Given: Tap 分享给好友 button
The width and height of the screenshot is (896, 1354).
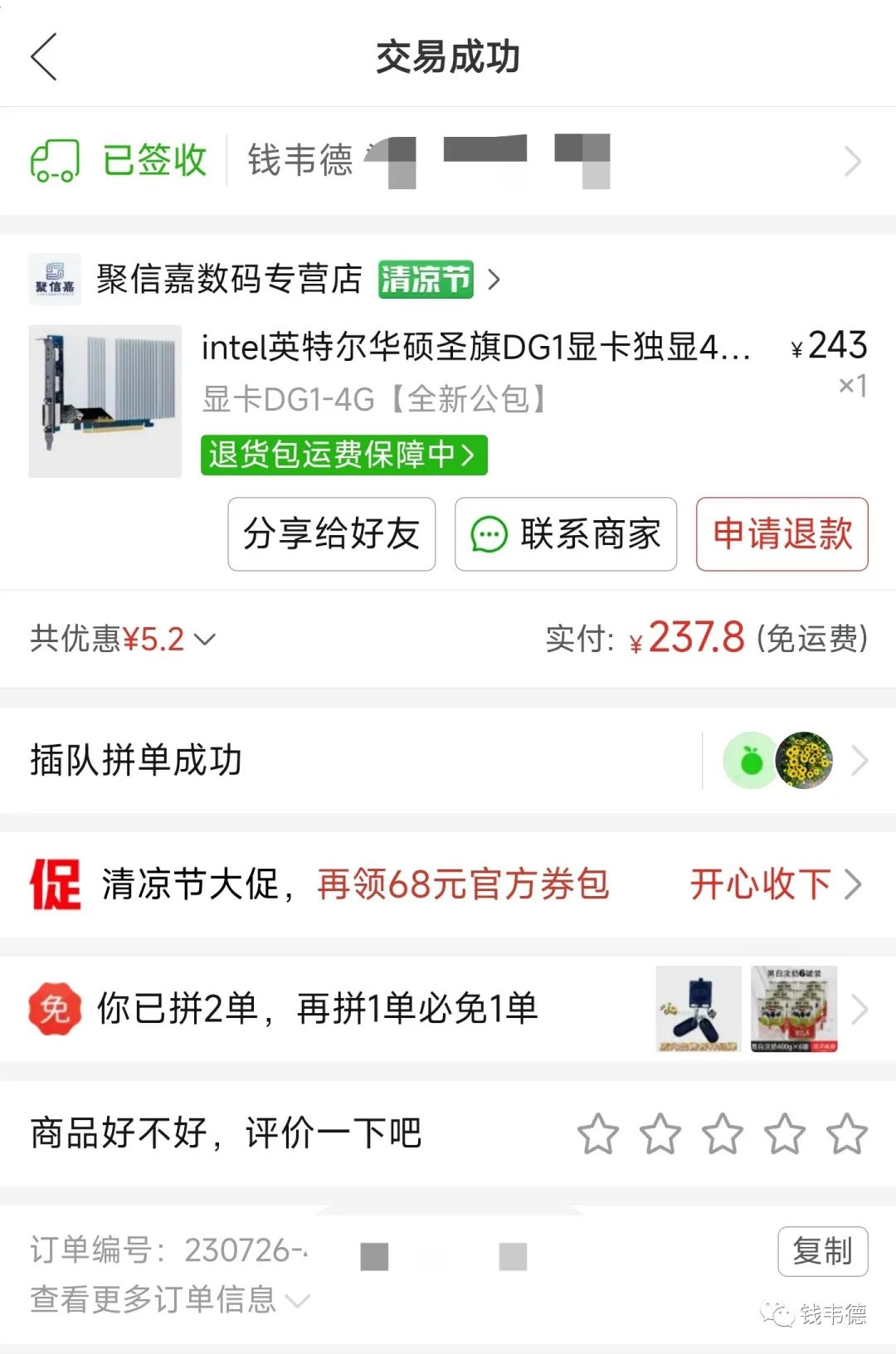Looking at the screenshot, I should (x=332, y=534).
